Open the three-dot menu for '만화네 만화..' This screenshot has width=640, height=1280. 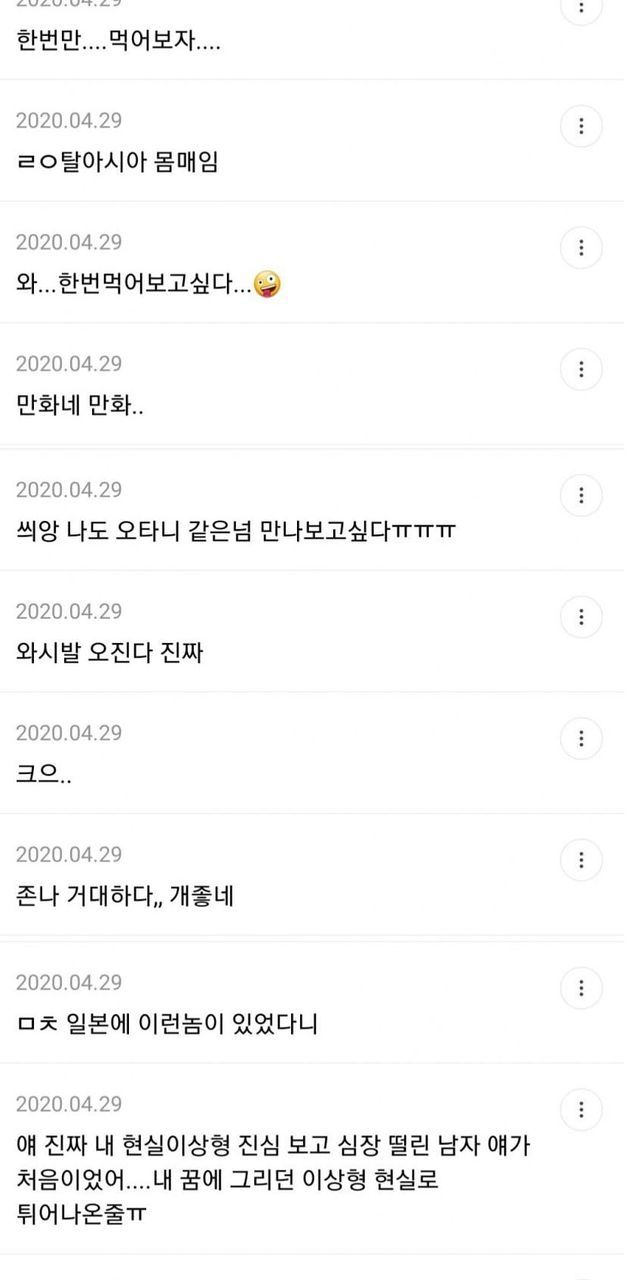(x=581, y=369)
